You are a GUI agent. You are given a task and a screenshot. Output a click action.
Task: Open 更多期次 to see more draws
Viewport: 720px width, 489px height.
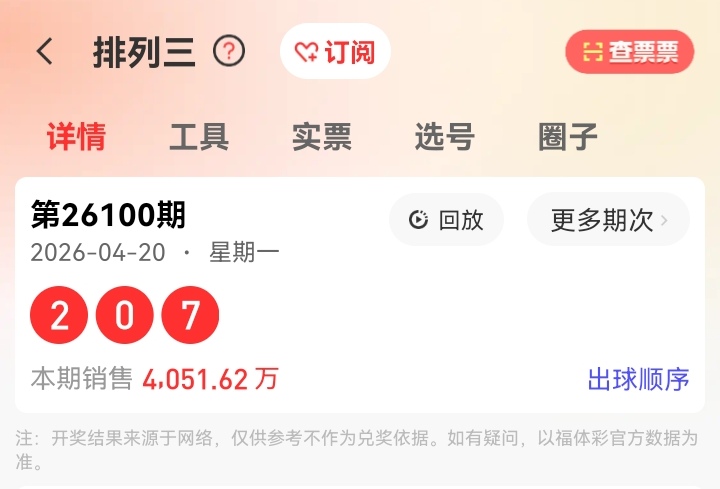click(608, 220)
